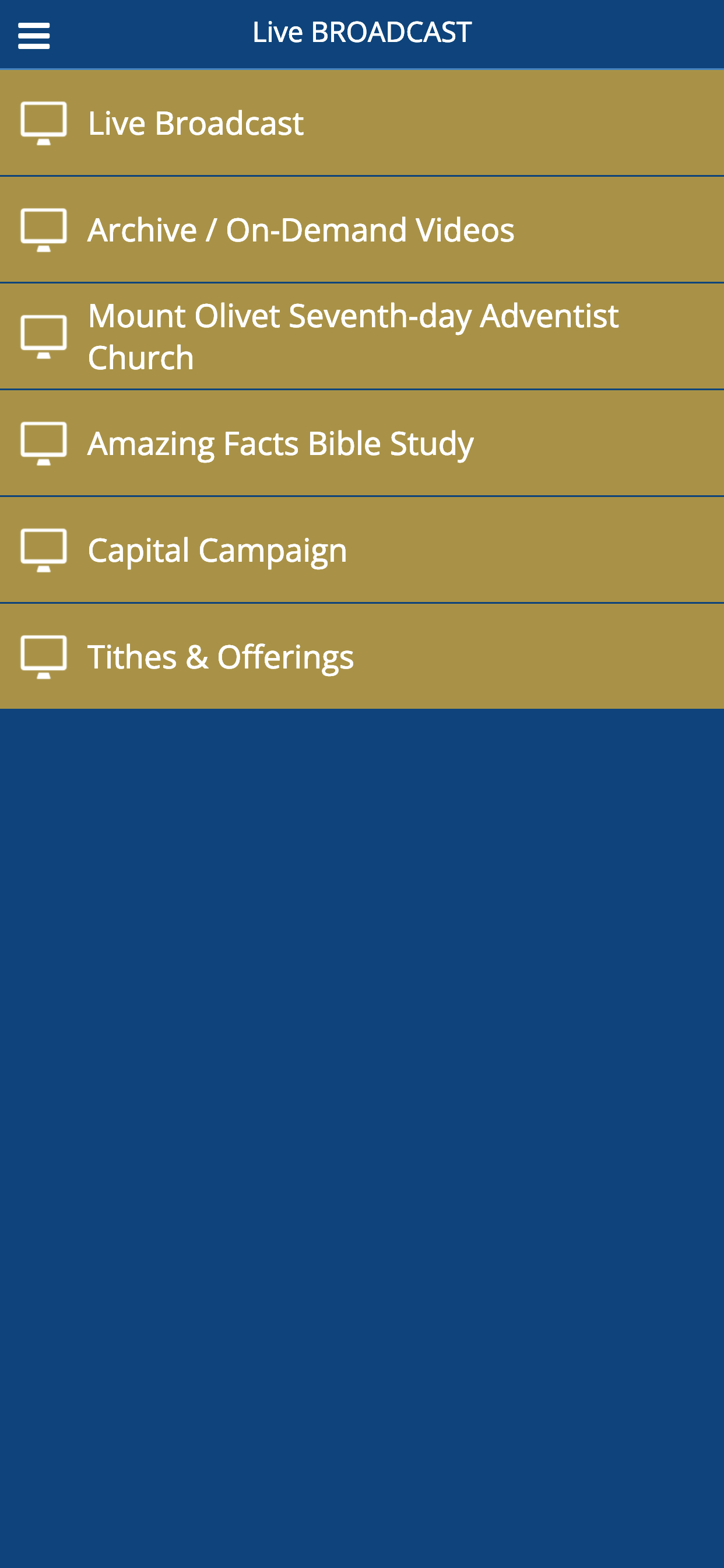The width and height of the screenshot is (724, 1568).
Task: Open Tithes & Offerings
Action: pos(362,656)
